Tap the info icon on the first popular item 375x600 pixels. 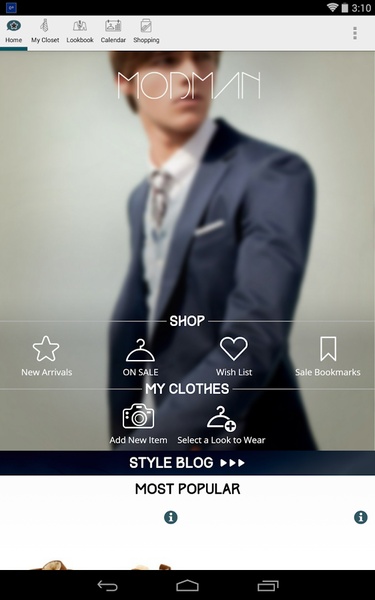(x=171, y=517)
